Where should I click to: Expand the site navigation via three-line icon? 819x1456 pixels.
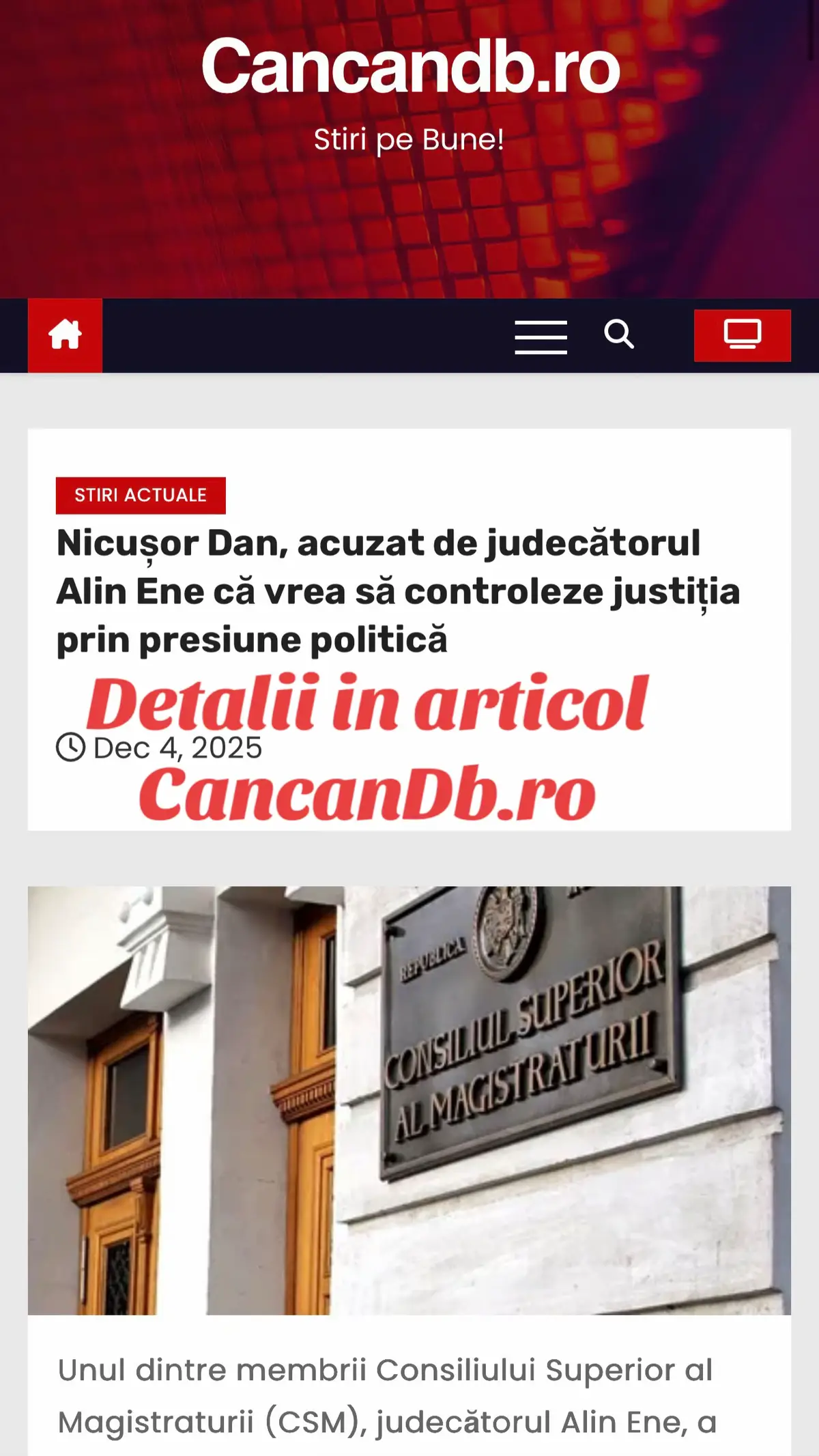pyautogui.click(x=540, y=334)
